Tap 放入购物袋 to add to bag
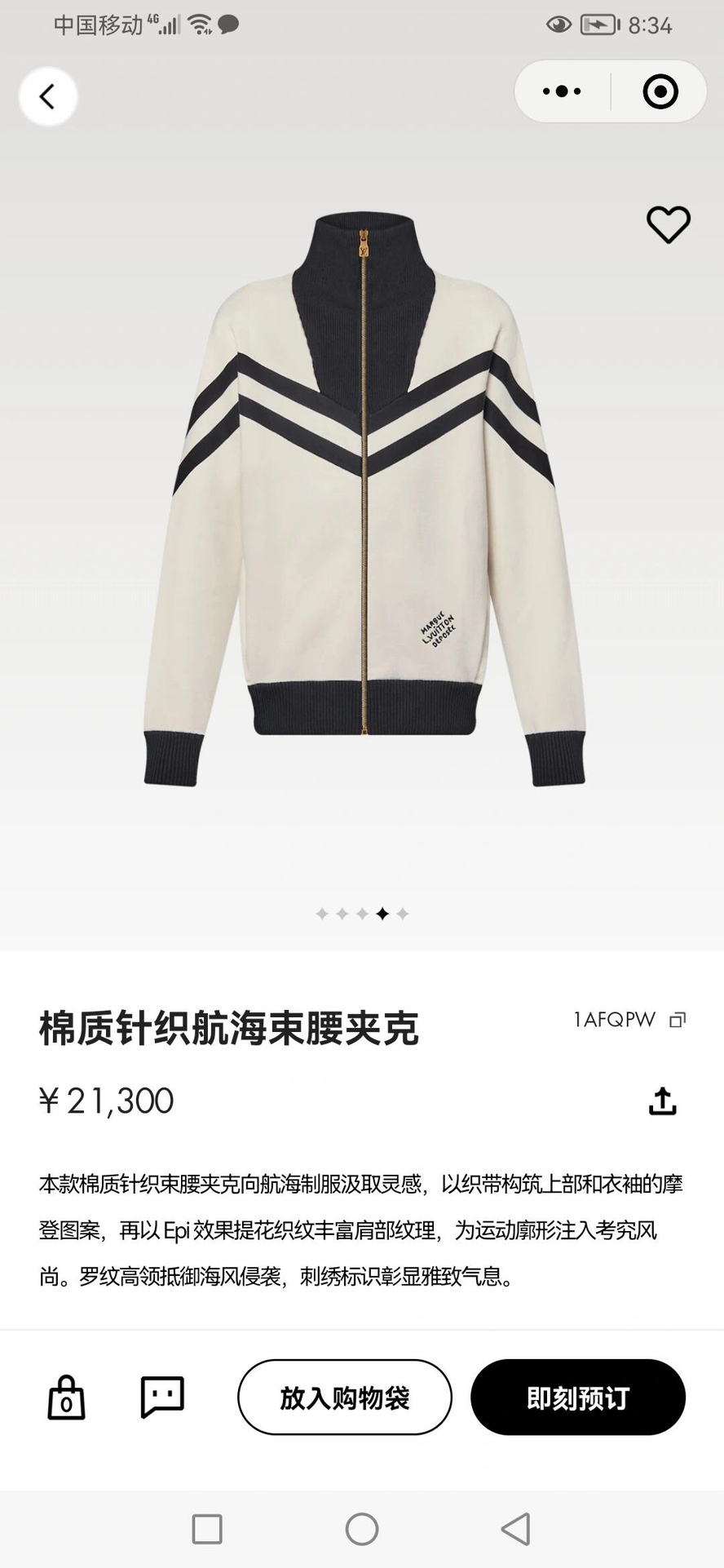The width and height of the screenshot is (724, 1568). pyautogui.click(x=344, y=1397)
